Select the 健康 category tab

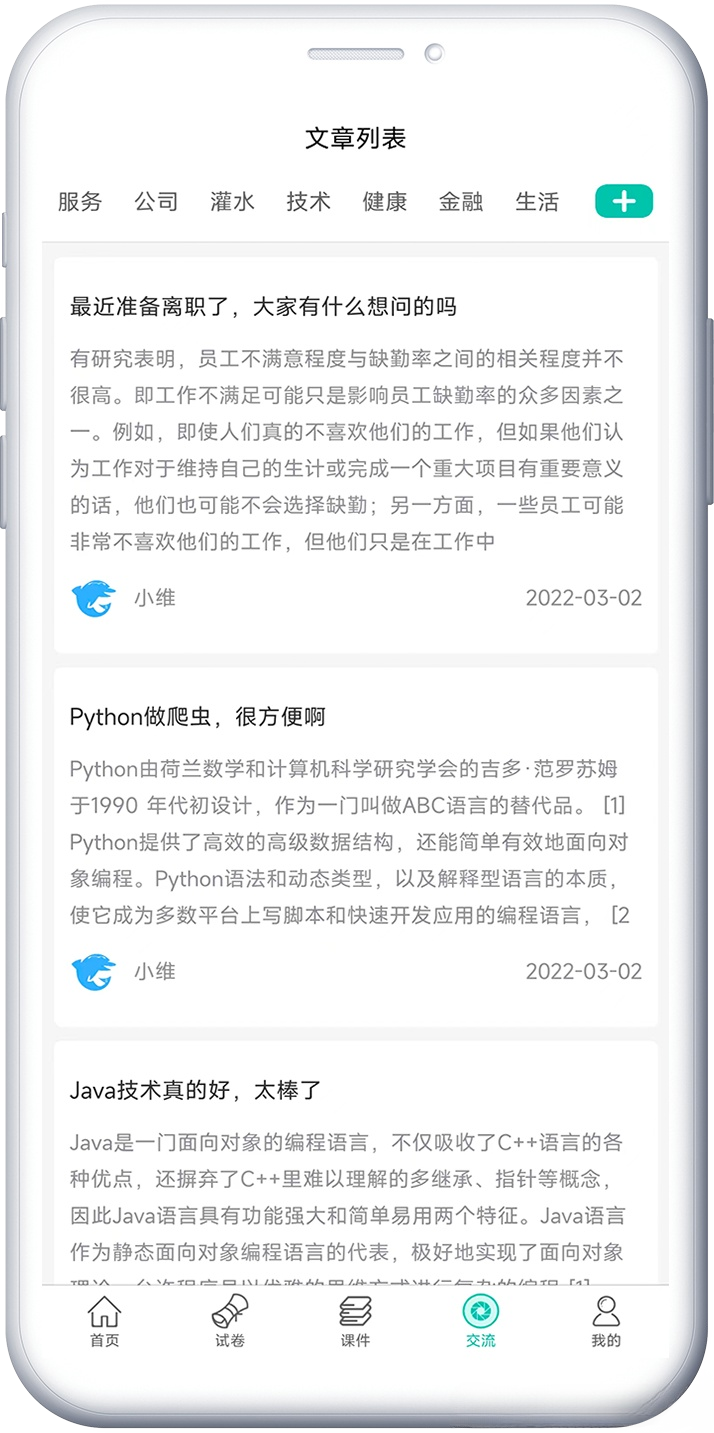[384, 202]
